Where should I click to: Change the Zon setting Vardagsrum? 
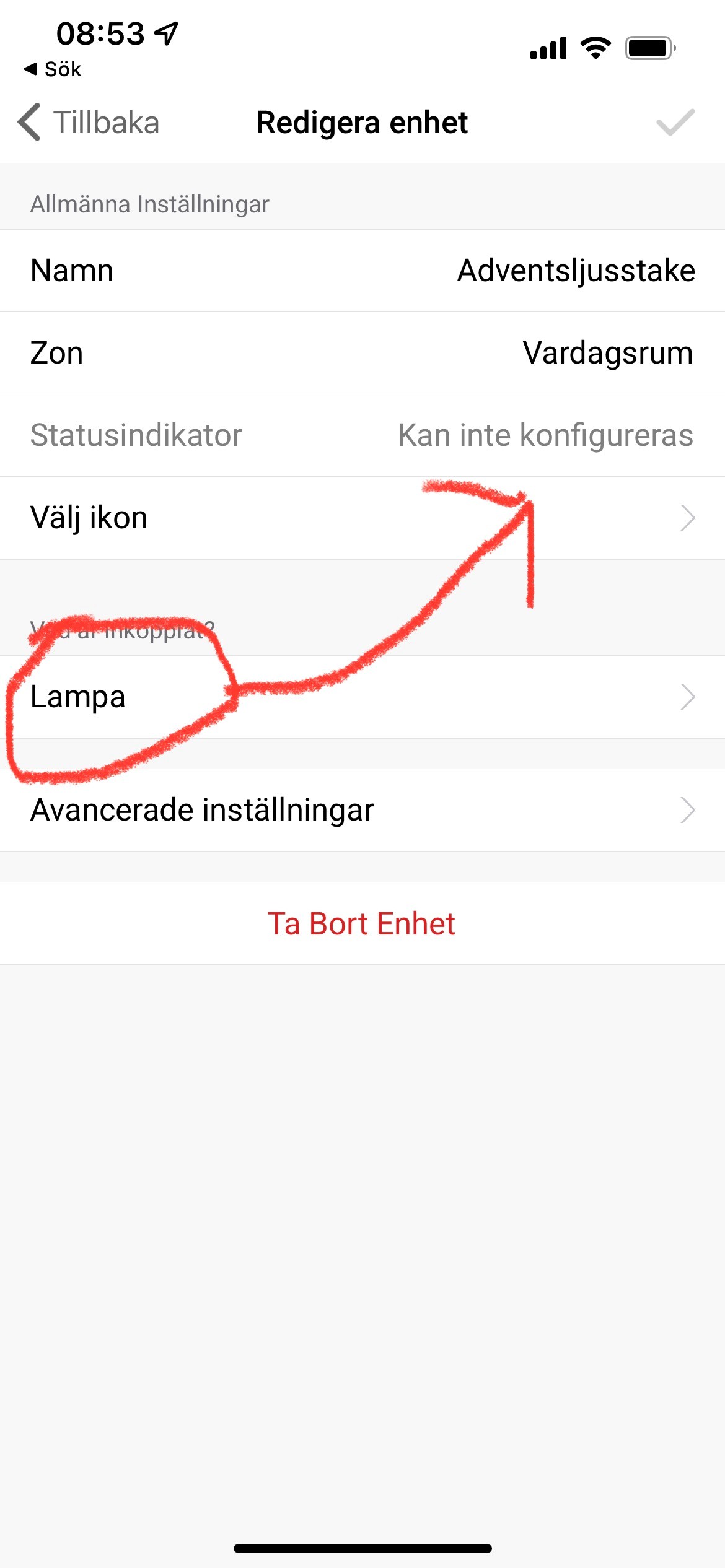point(607,354)
